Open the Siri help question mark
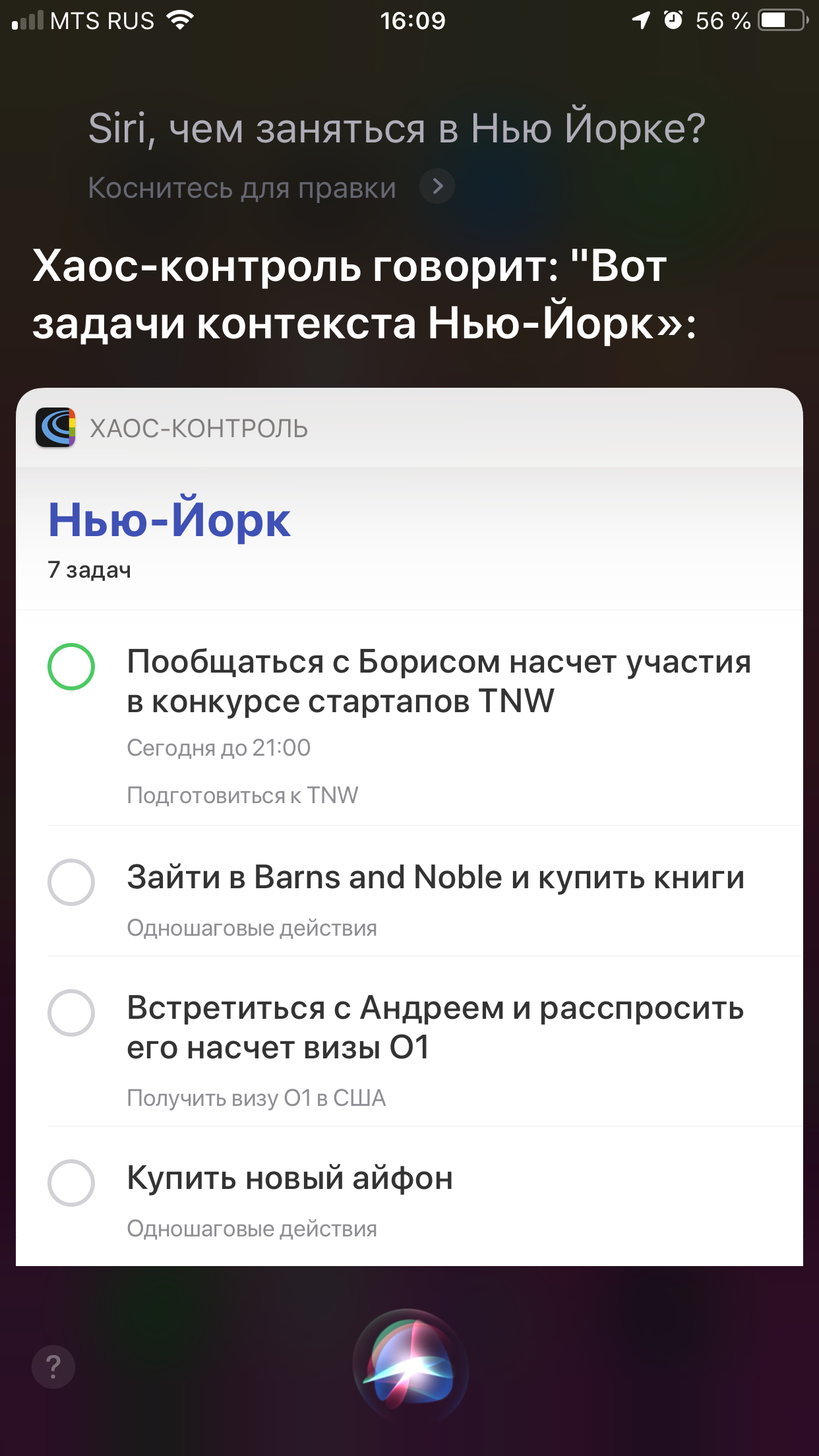 click(53, 1368)
